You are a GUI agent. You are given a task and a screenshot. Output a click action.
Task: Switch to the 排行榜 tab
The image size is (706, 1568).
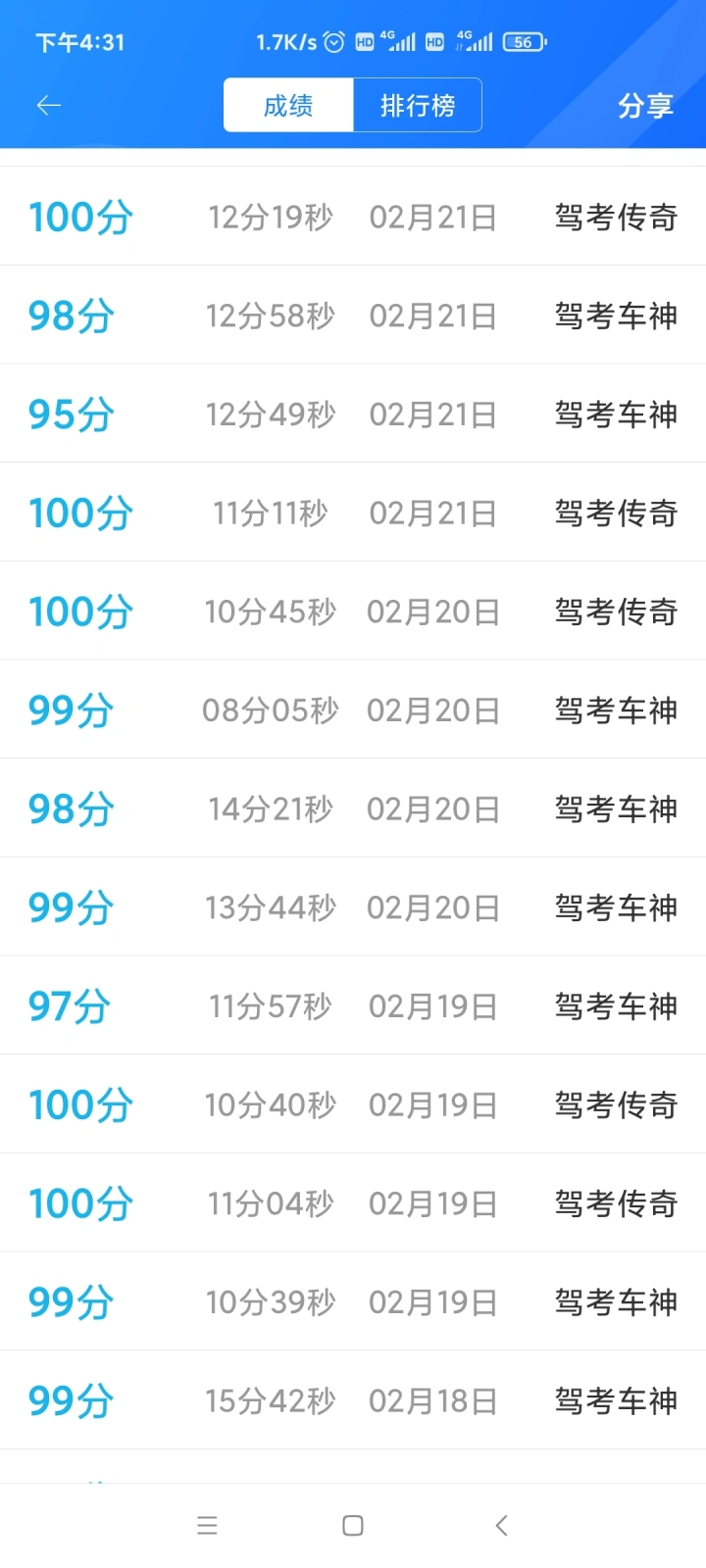click(418, 105)
